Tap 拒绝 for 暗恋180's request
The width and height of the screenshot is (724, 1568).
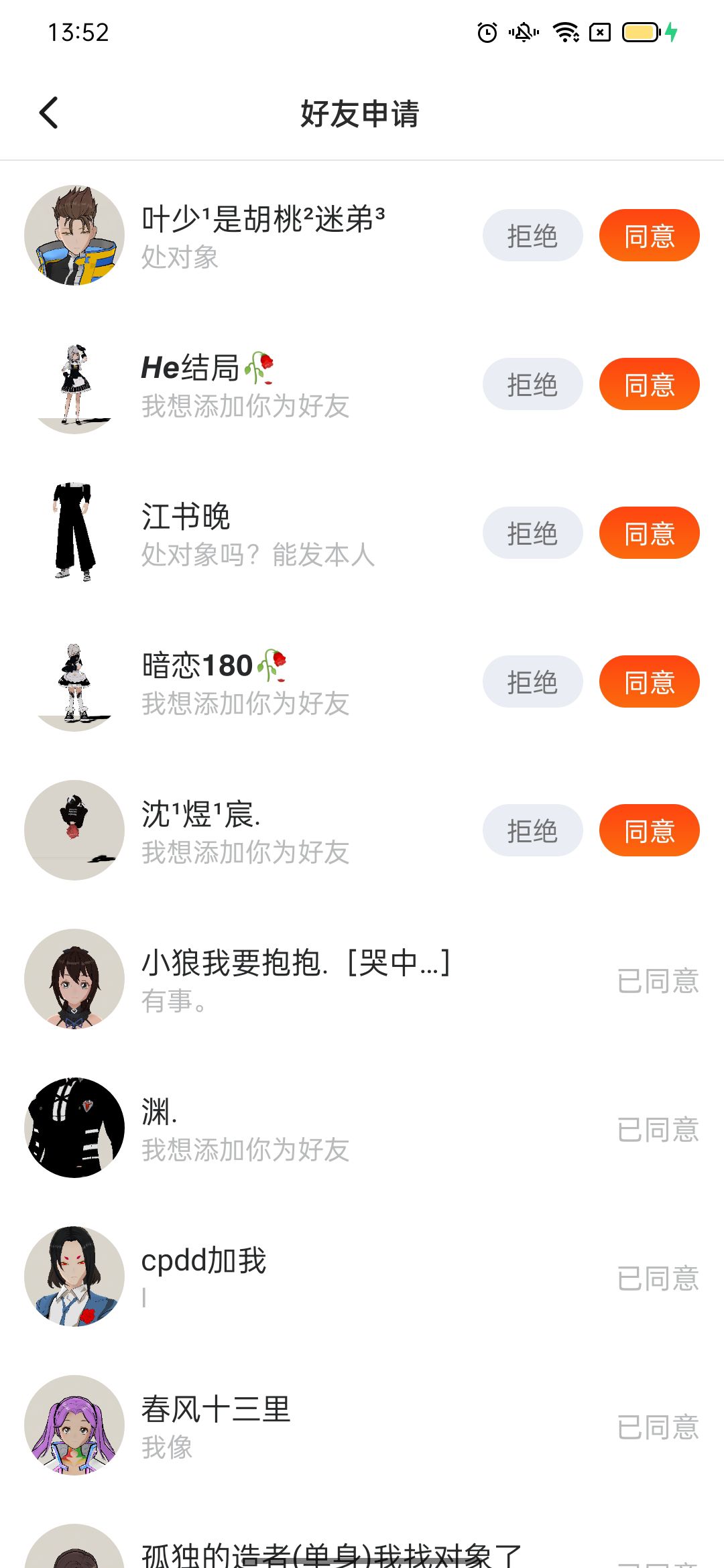(x=532, y=682)
